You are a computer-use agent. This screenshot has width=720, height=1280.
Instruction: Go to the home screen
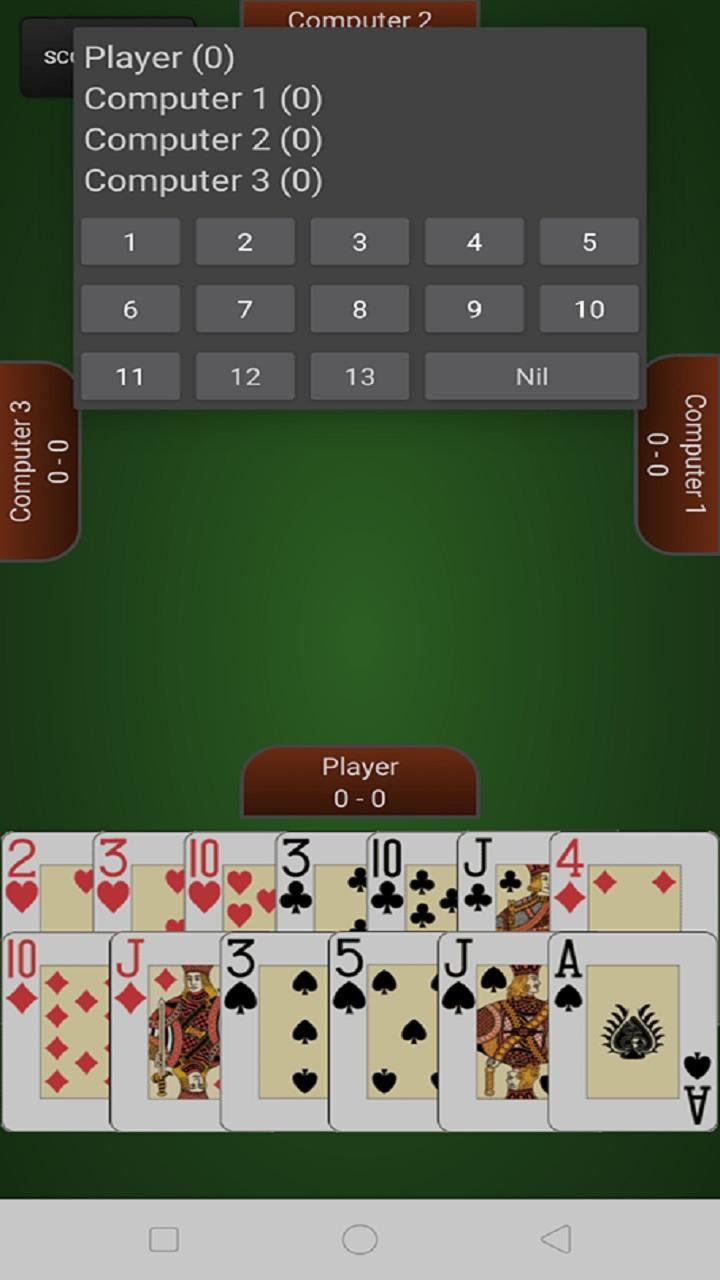(360, 1239)
